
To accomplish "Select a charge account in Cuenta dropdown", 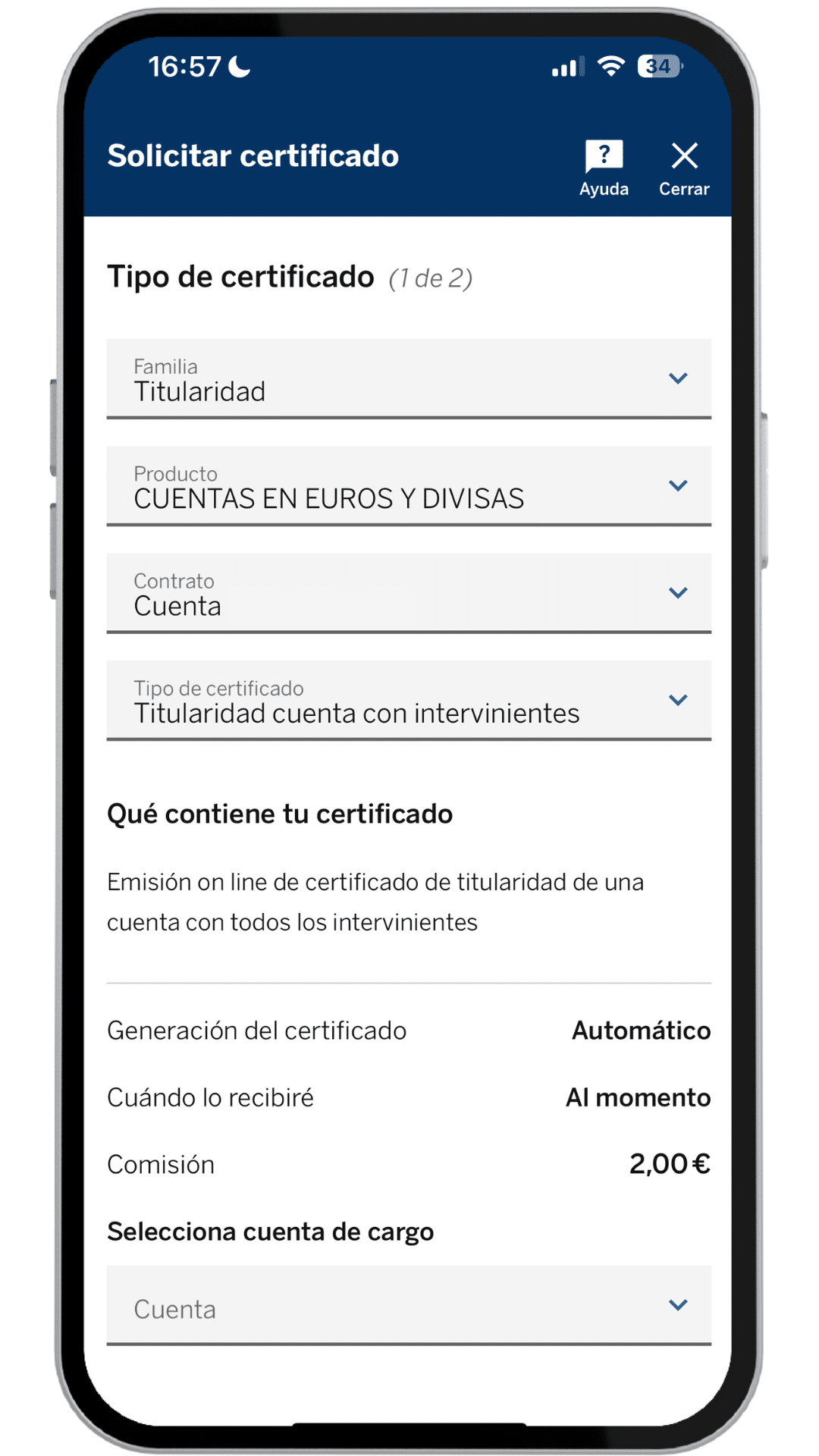I will pyautogui.click(x=409, y=1305).
